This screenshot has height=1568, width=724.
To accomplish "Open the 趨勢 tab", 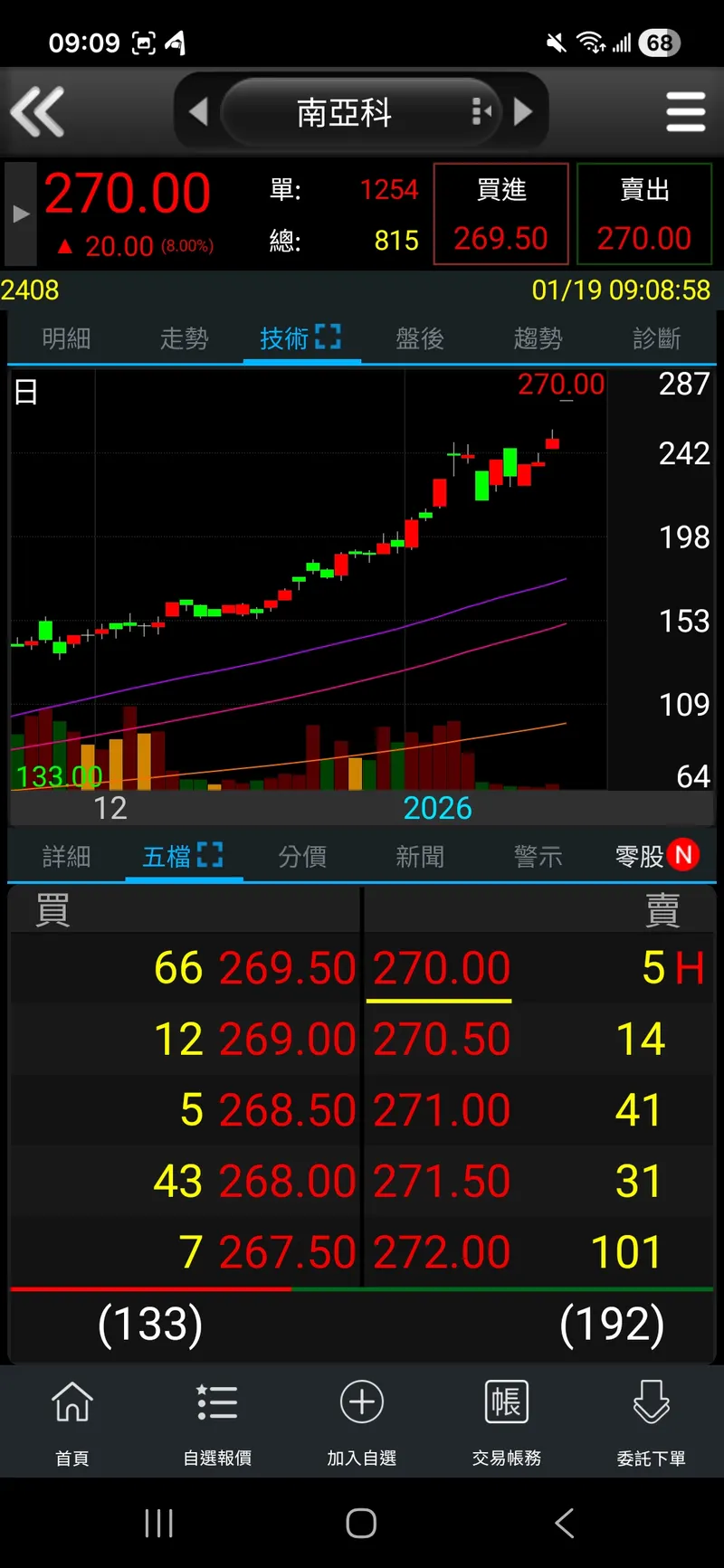I will (x=538, y=338).
